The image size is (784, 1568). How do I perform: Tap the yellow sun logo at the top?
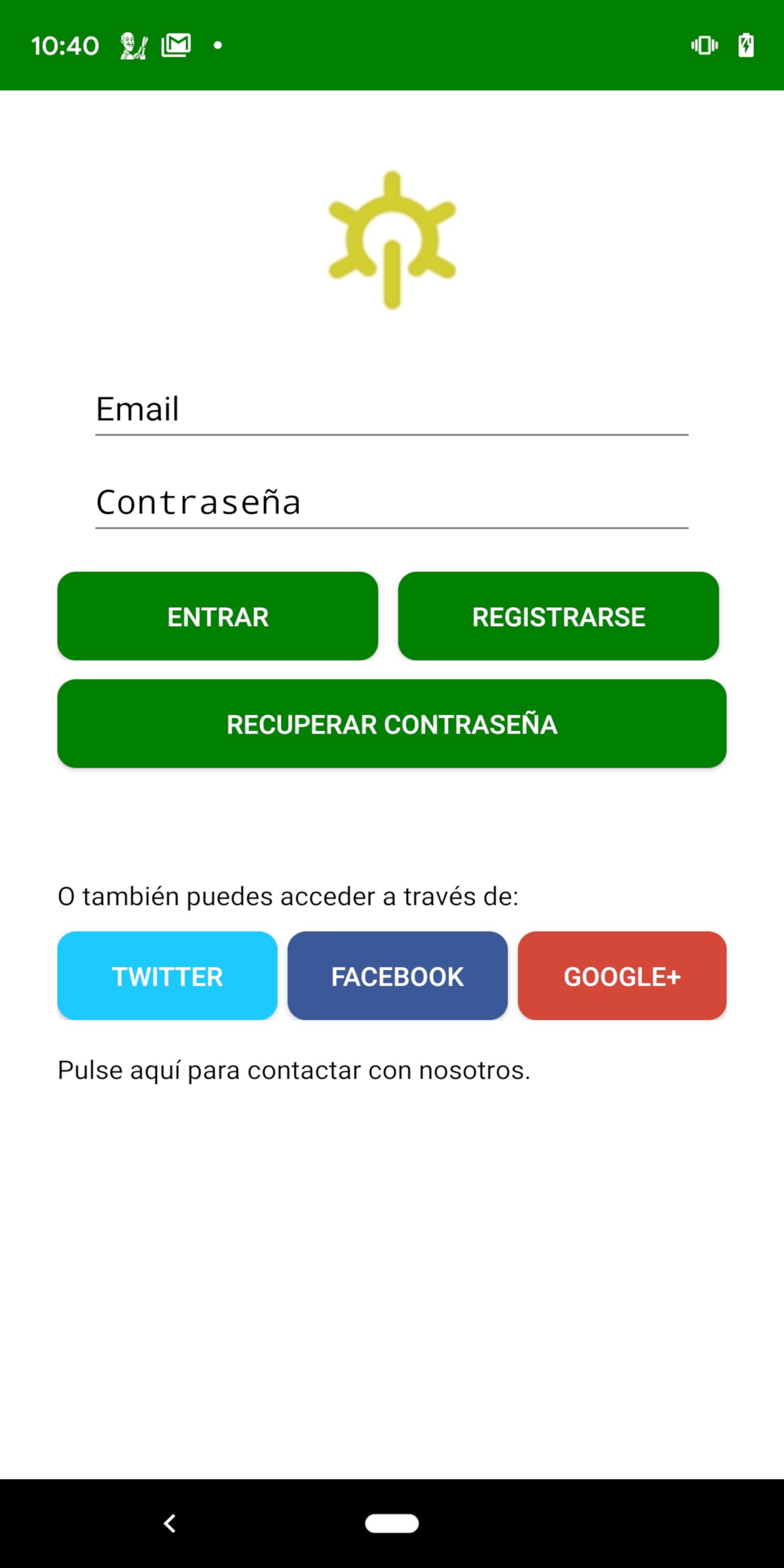pos(391,240)
